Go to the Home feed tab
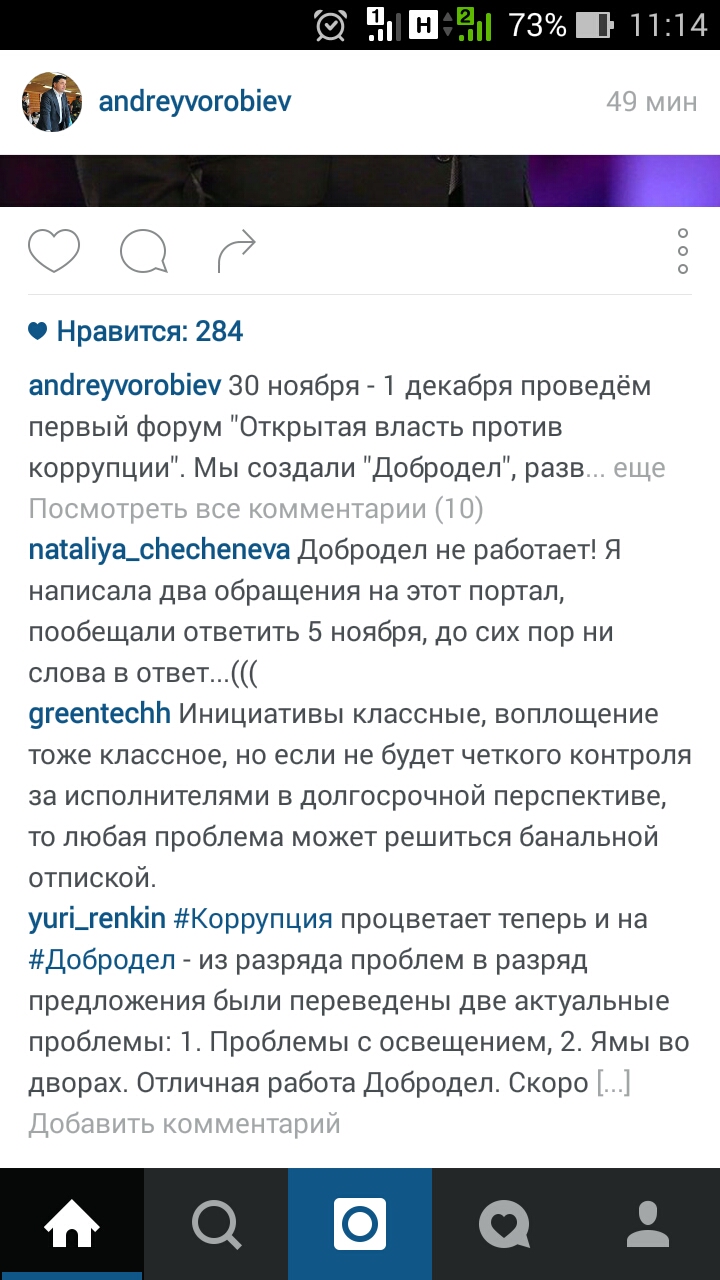 click(71, 1224)
